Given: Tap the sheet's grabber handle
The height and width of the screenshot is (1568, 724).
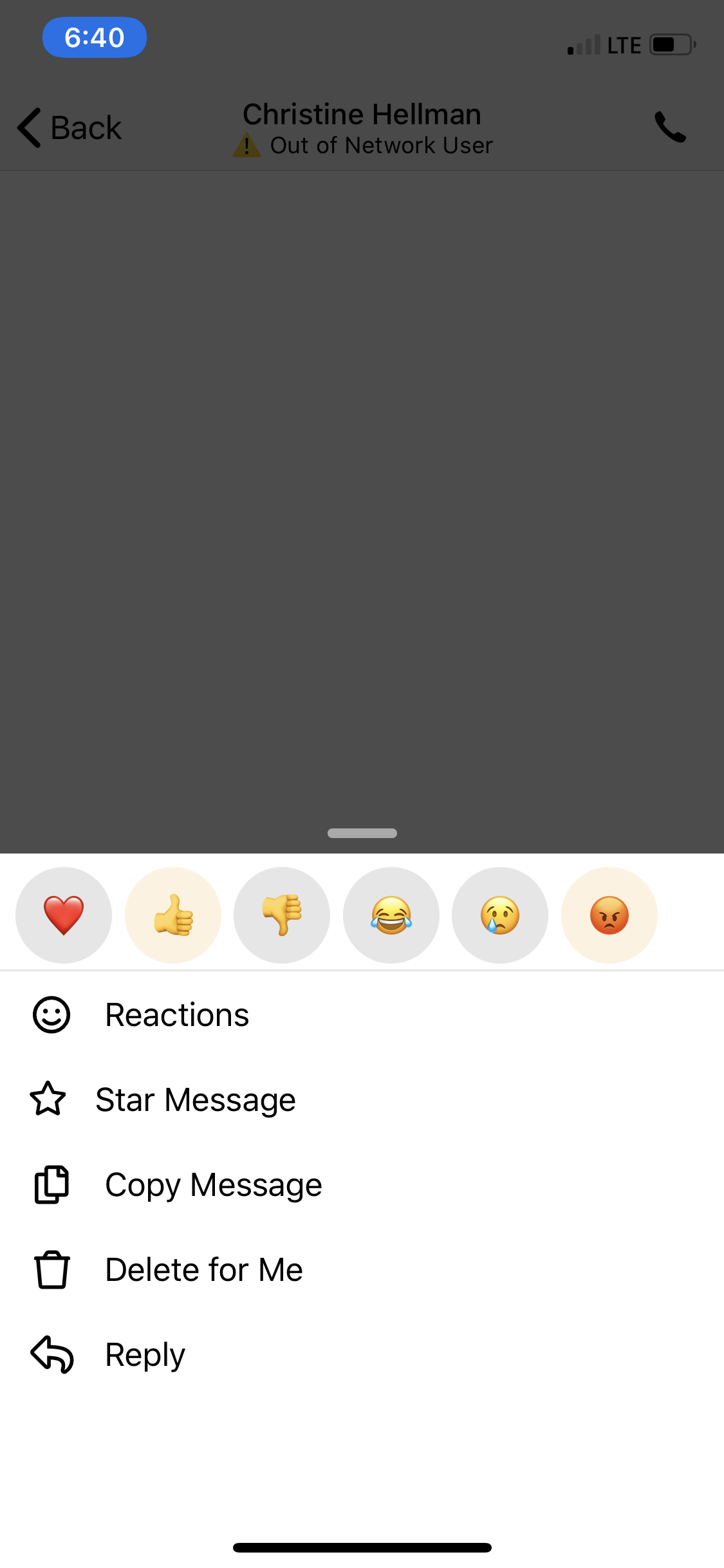Looking at the screenshot, I should click(x=362, y=833).
